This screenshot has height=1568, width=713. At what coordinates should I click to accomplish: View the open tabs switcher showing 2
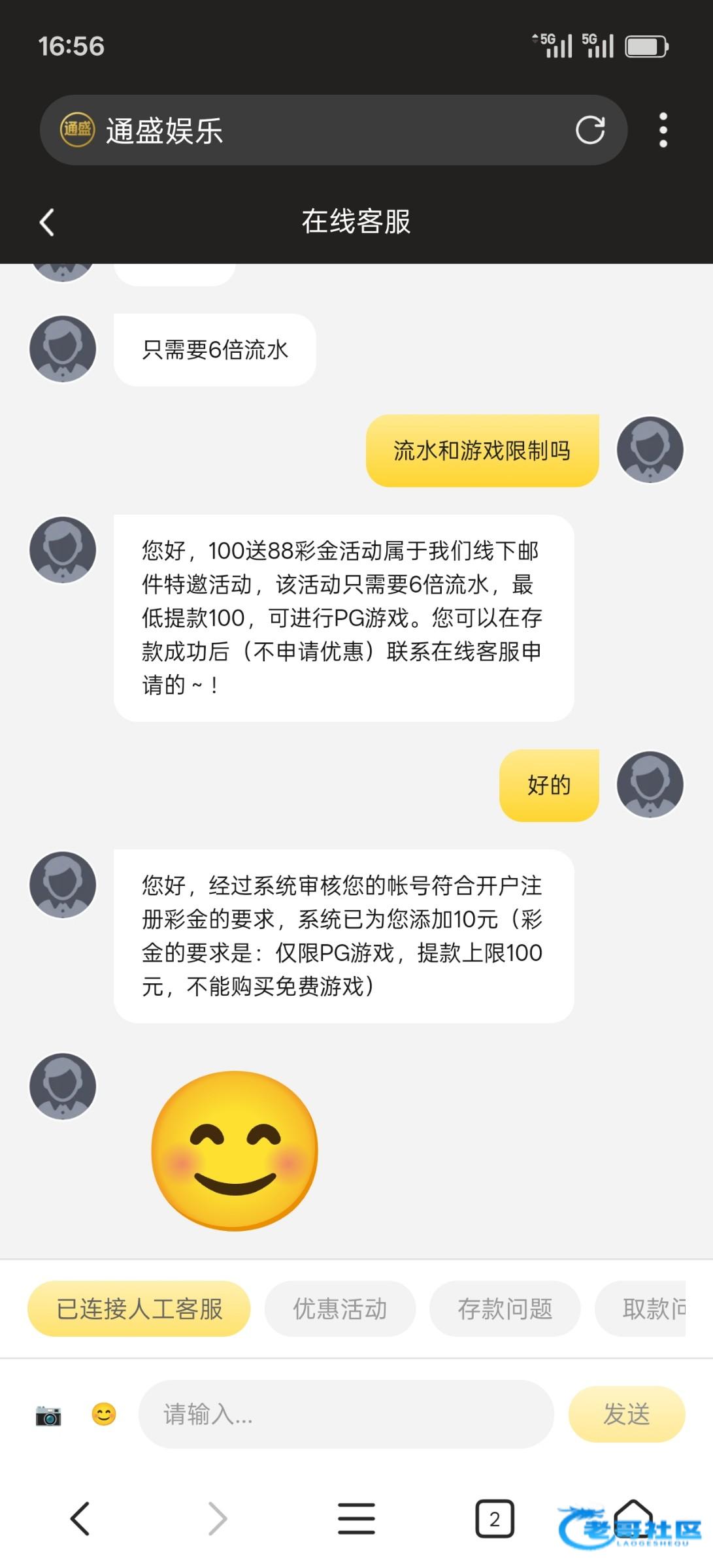(494, 1518)
